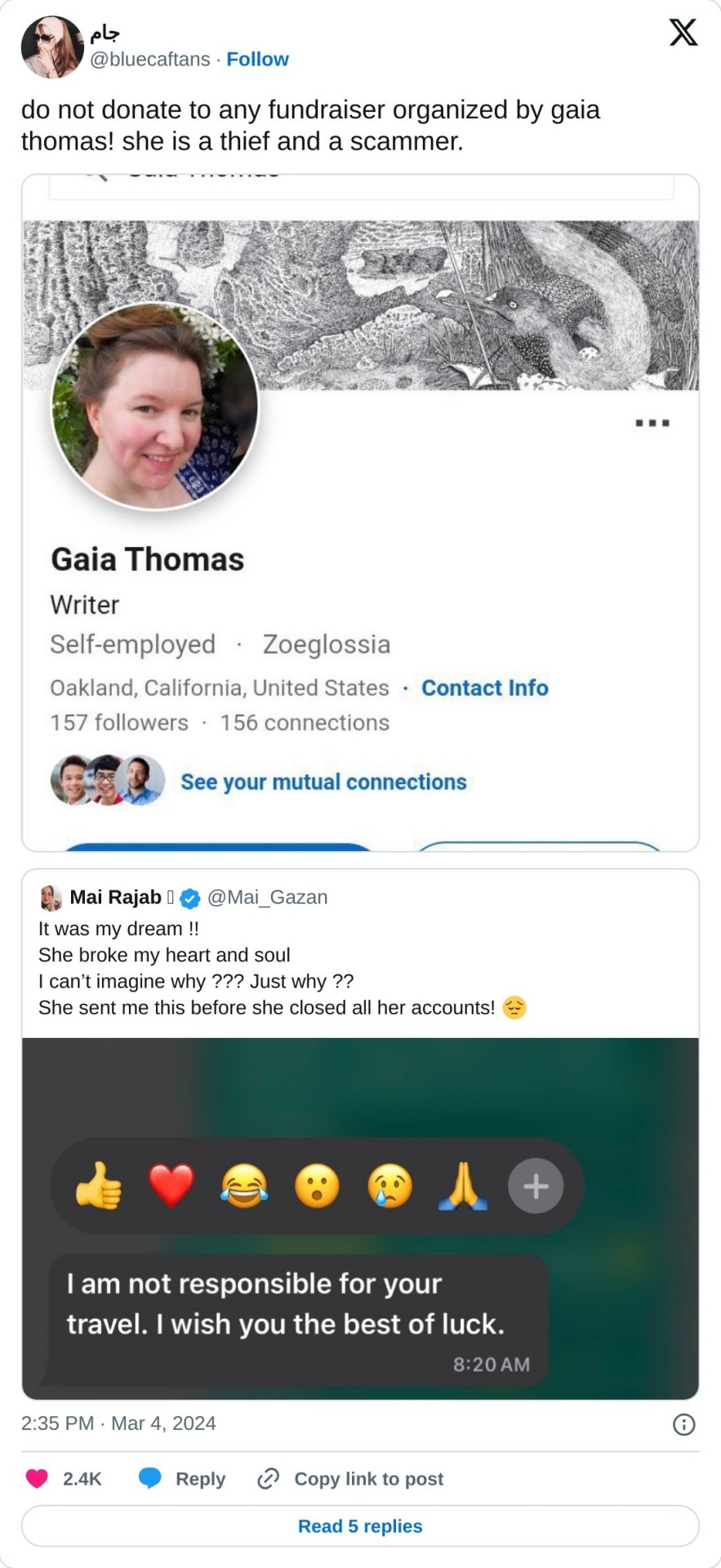The image size is (721, 1568).
Task: Open the X logo link
Action: [x=683, y=33]
